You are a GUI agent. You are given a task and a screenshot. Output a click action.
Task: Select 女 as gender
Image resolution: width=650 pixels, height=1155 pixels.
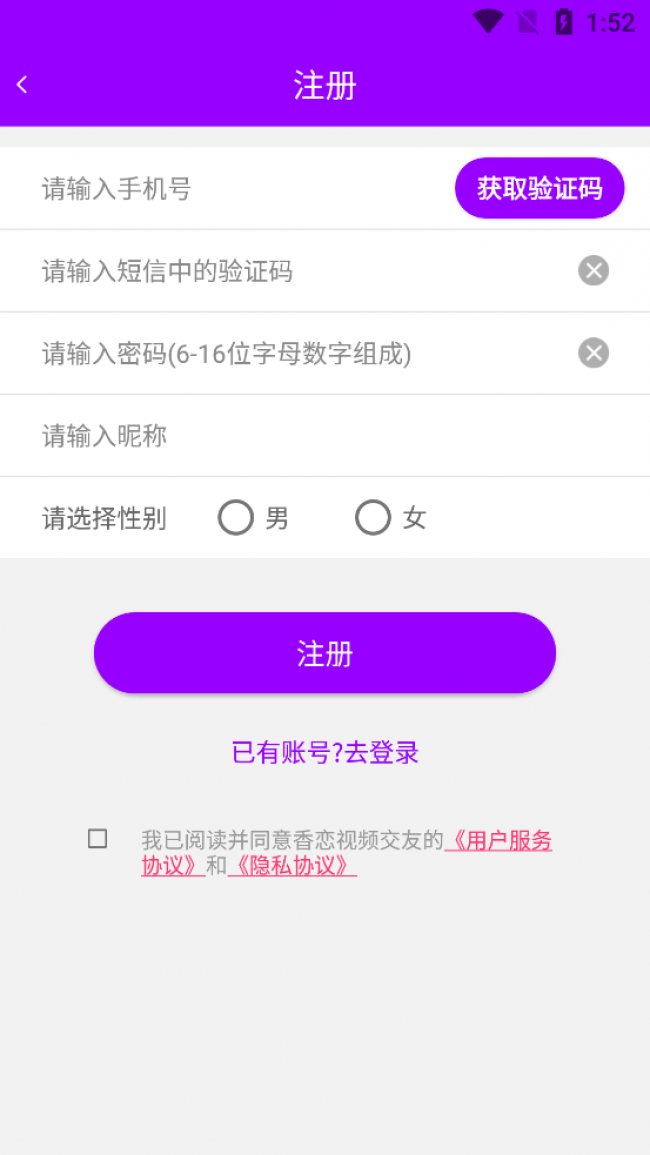point(373,518)
